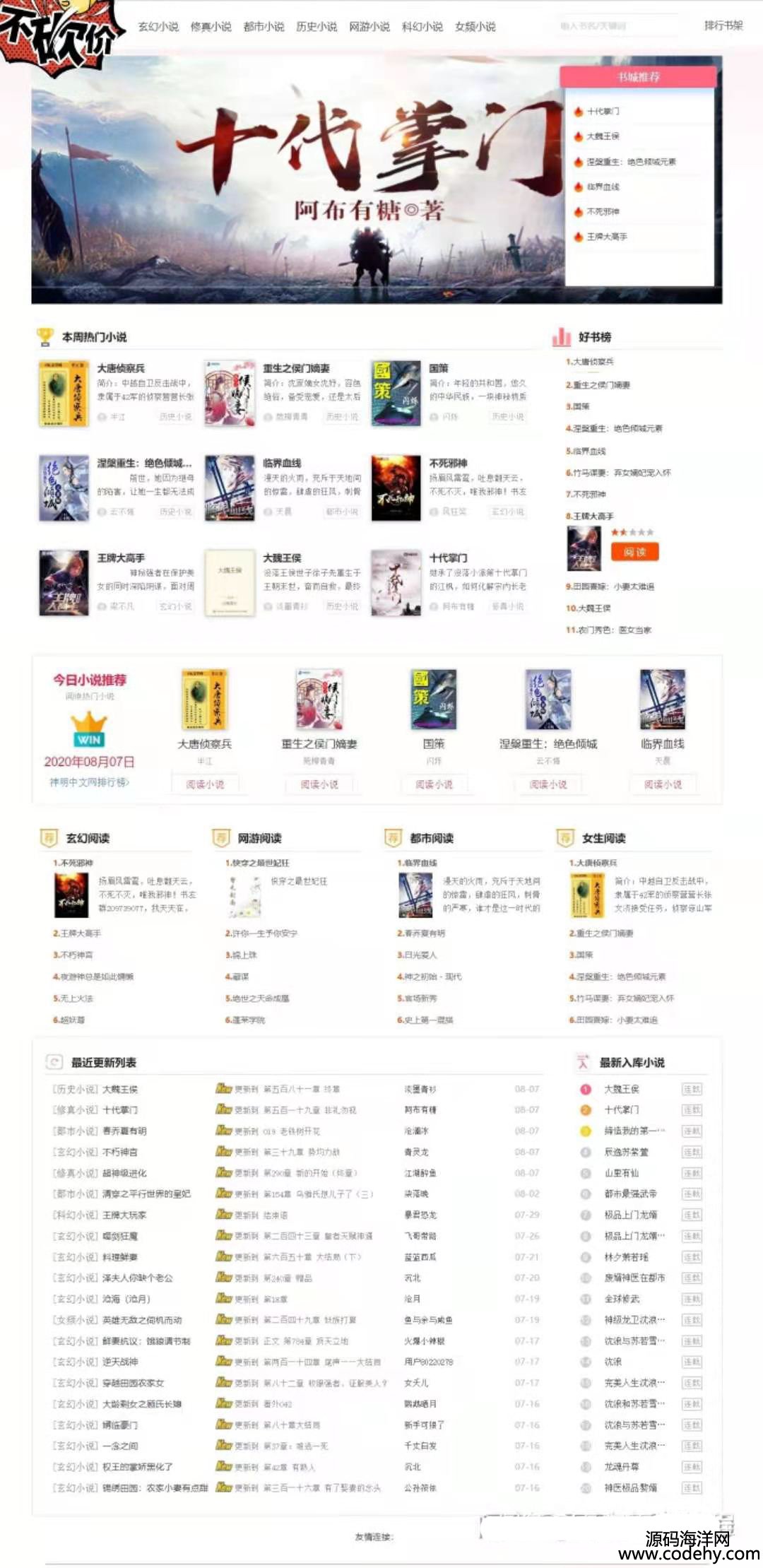Tap 阅读小说 under 国策
Image resolution: width=763 pixels, height=1568 pixels.
pos(434,784)
